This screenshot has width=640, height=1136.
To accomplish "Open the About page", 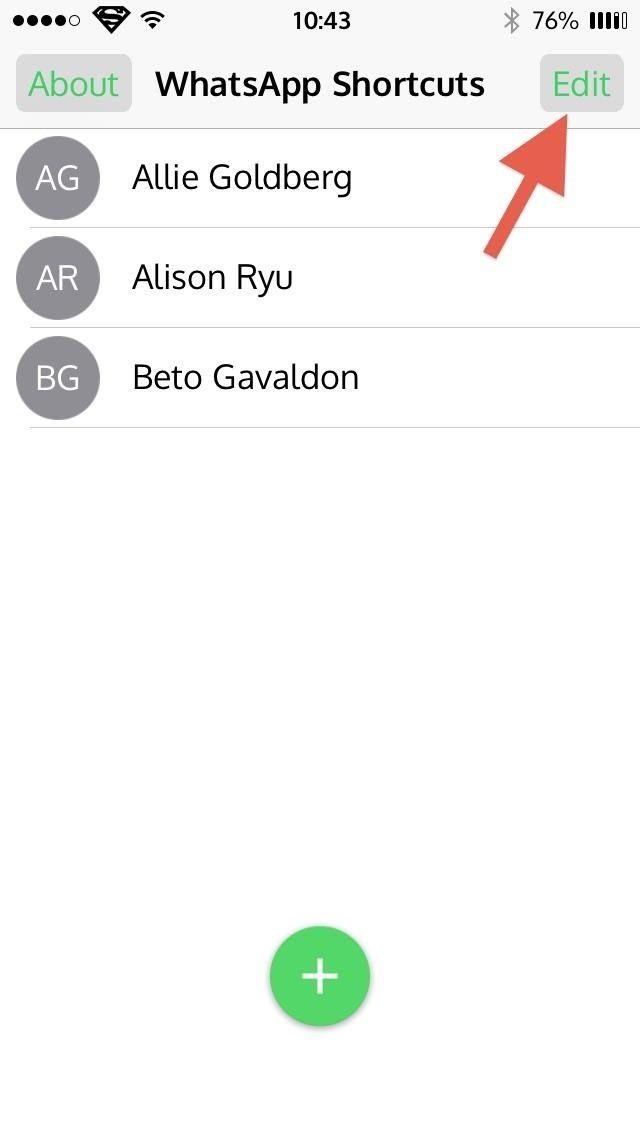I will 73,84.
